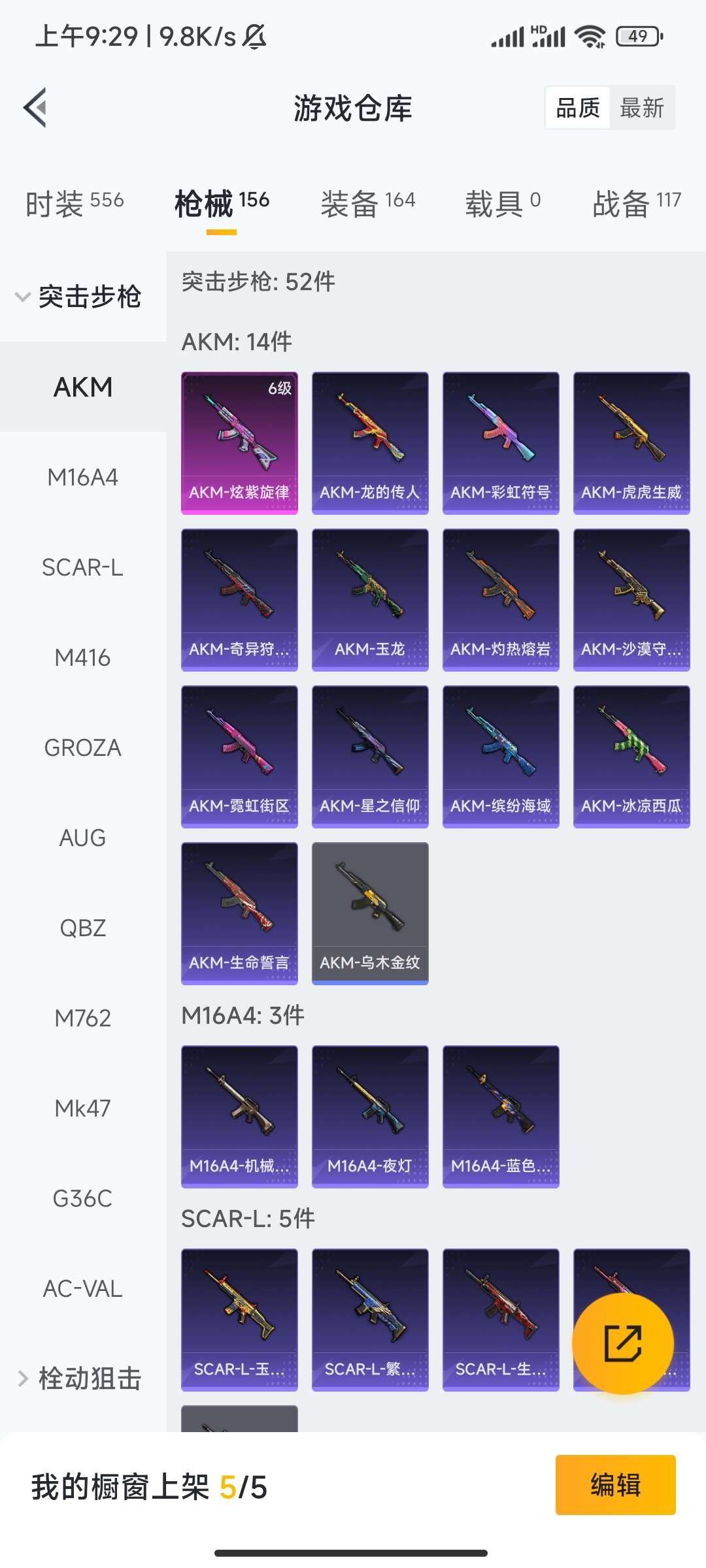Go back from 游戏仓库

click(x=36, y=108)
